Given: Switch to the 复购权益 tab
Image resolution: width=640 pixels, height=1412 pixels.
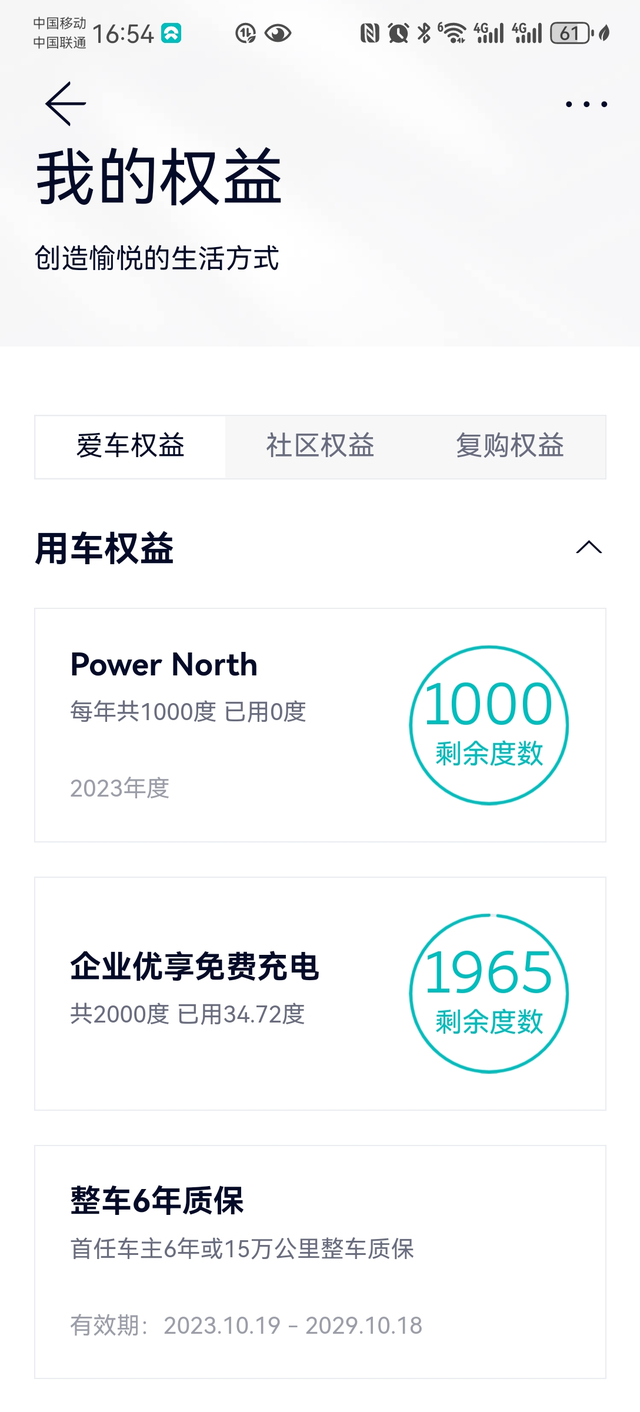Looking at the screenshot, I should click(x=510, y=446).
